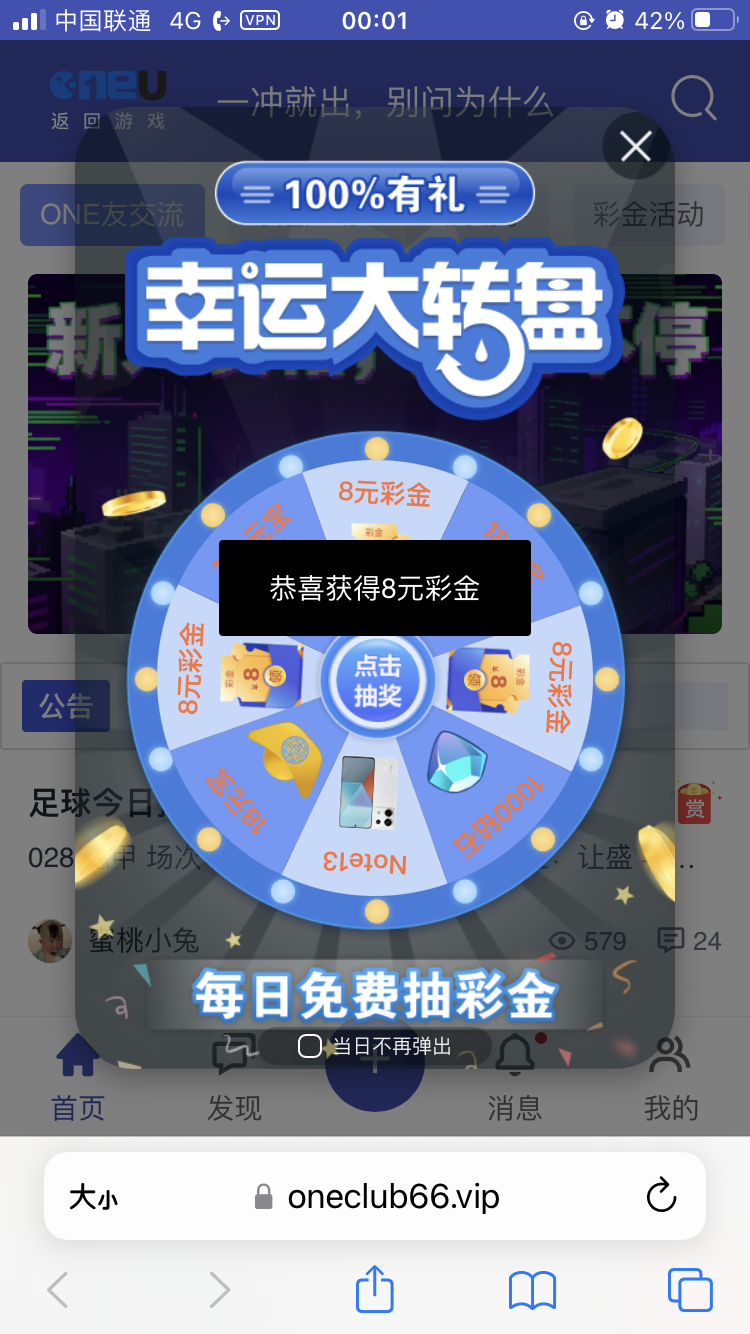Image resolution: width=750 pixels, height=1334 pixels.
Task: Open 蜜桃小兔's avatar thumbnail
Action: pos(50,941)
